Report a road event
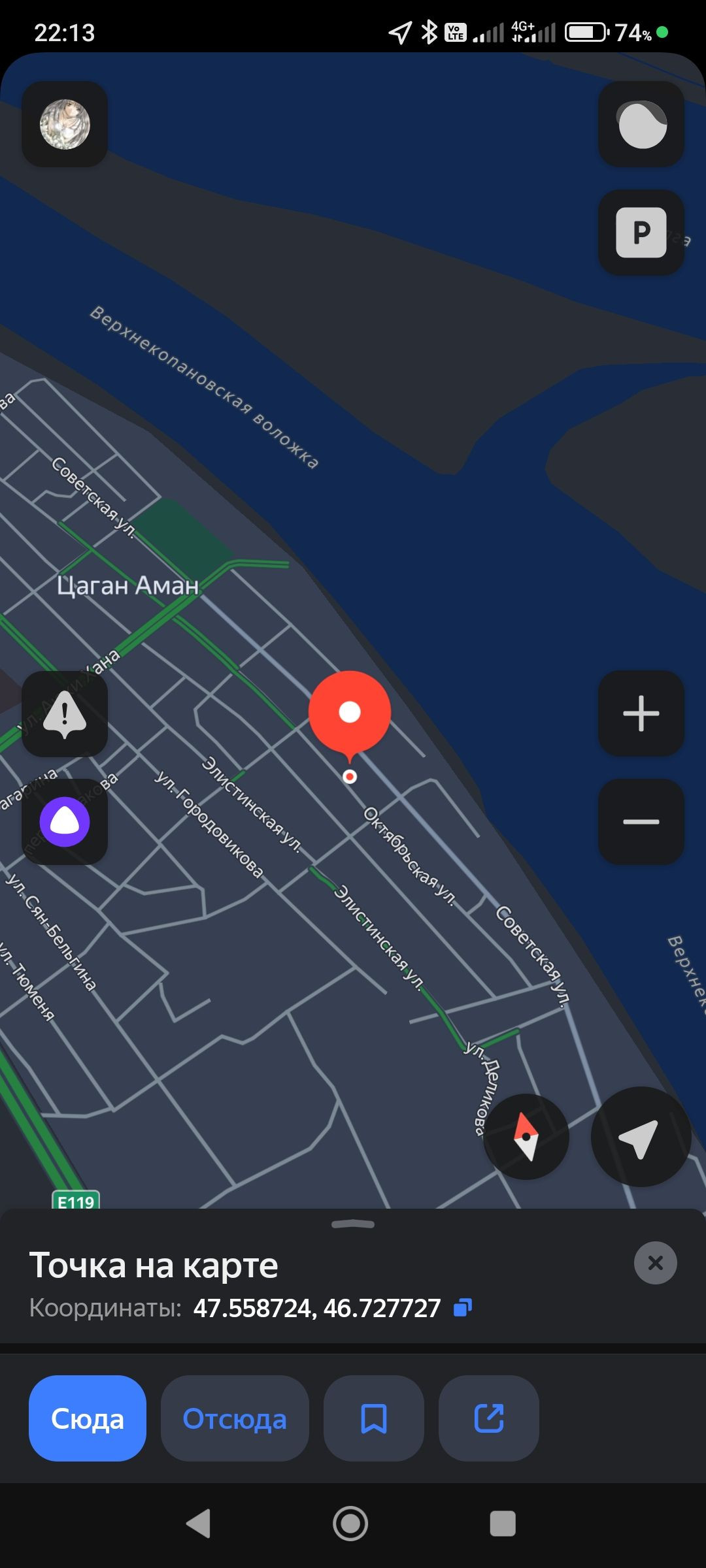 65,713
